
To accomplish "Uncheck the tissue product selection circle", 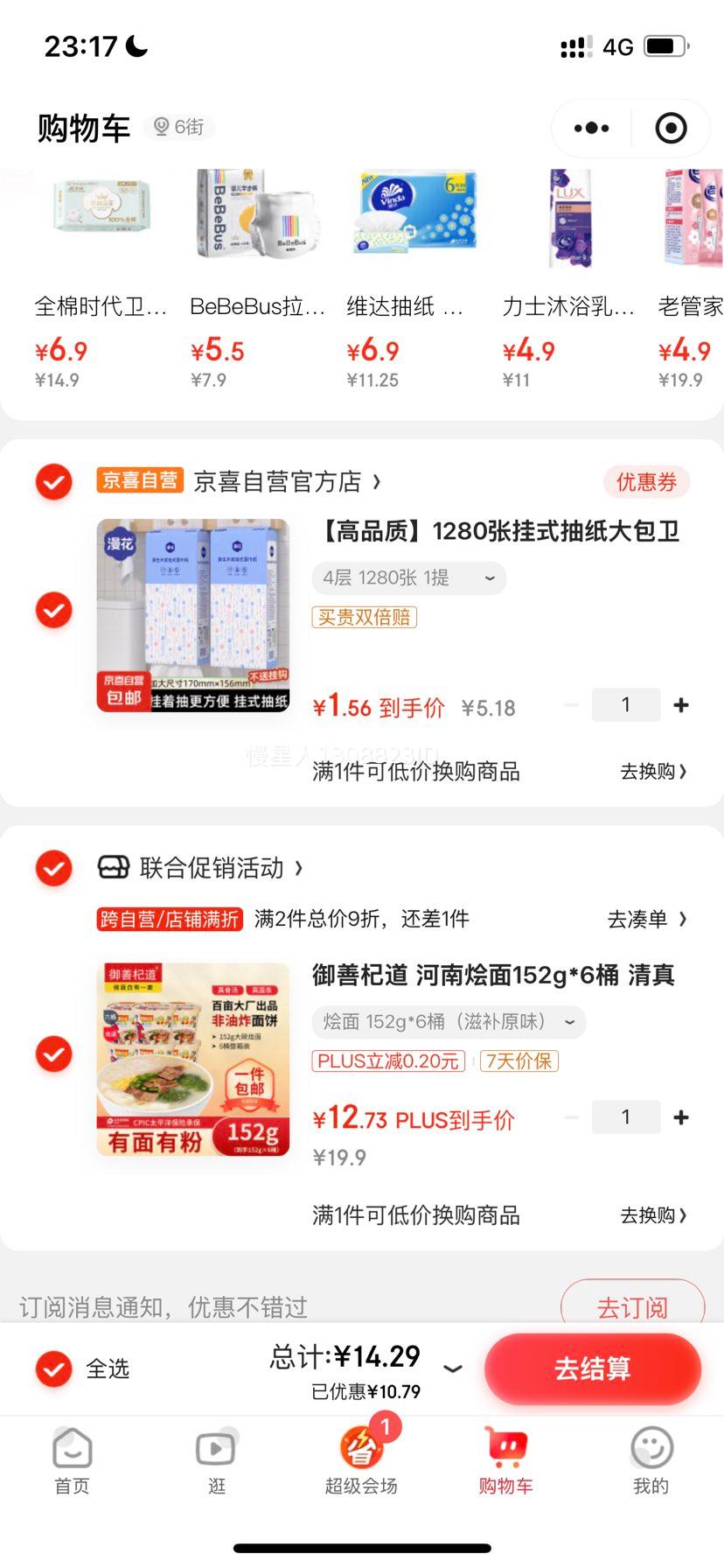I will (x=53, y=610).
